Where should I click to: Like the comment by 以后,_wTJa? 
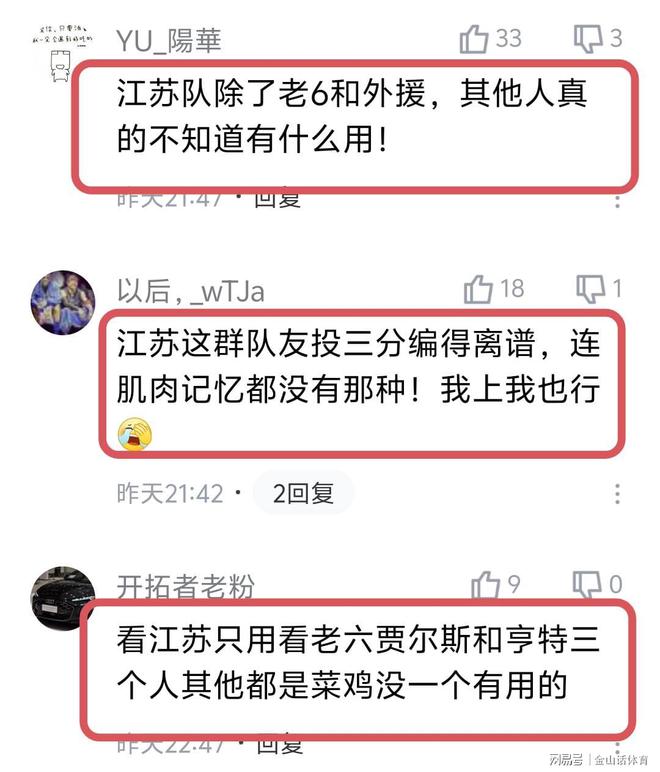479,289
